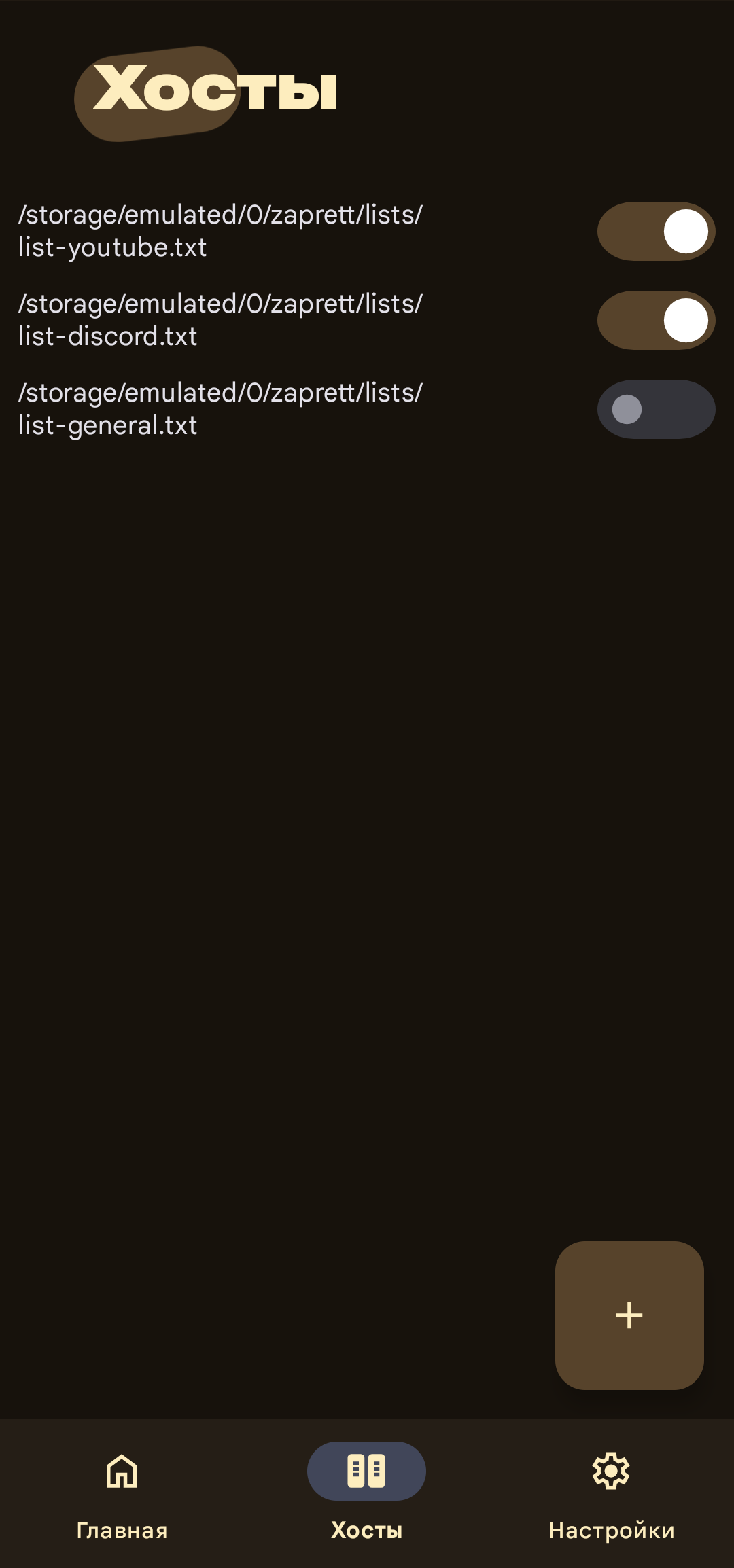Viewport: 734px width, 1568px height.
Task: Switch to the Настройки tab
Action: pos(610,1531)
